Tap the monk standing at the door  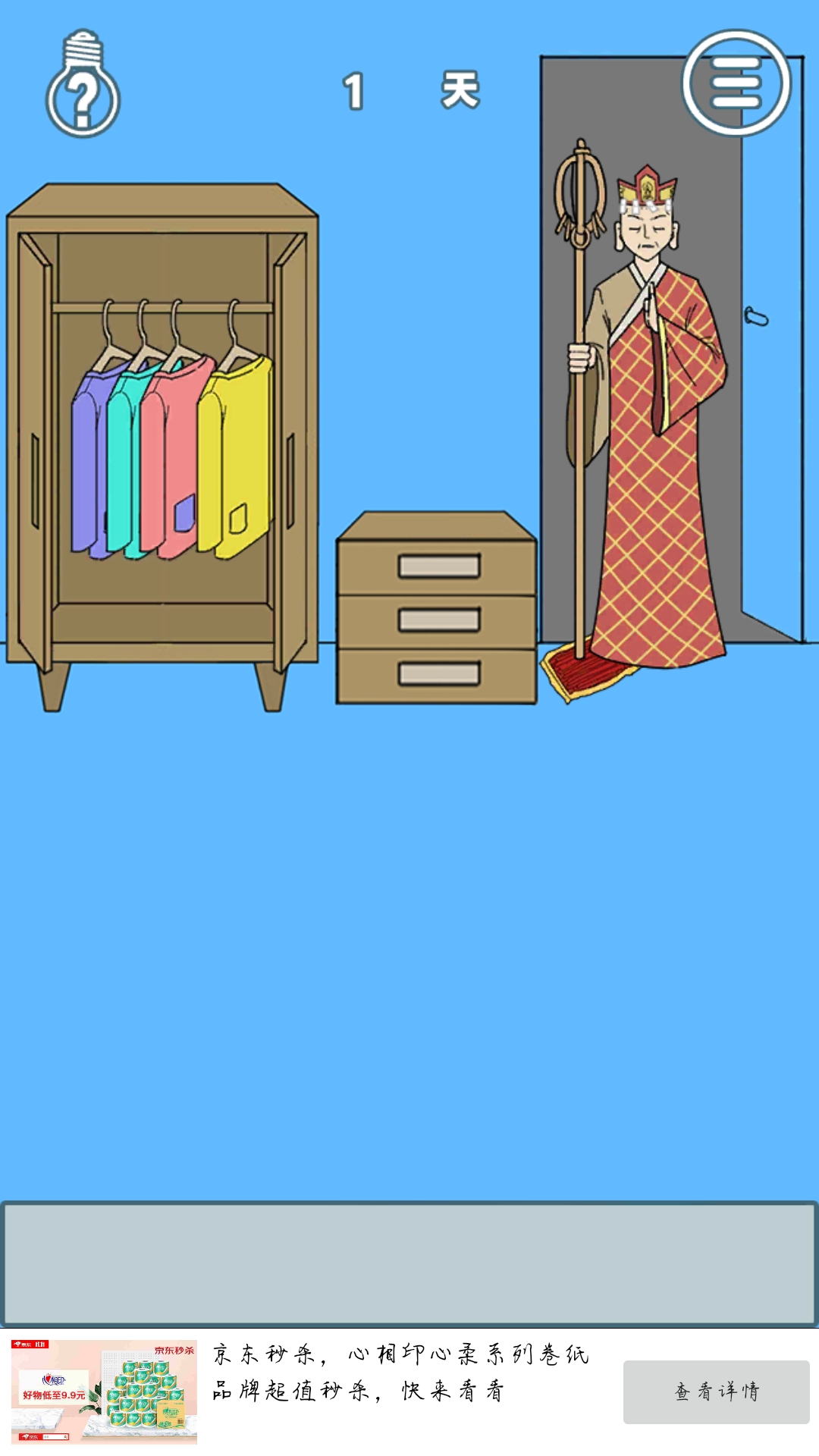point(652,425)
